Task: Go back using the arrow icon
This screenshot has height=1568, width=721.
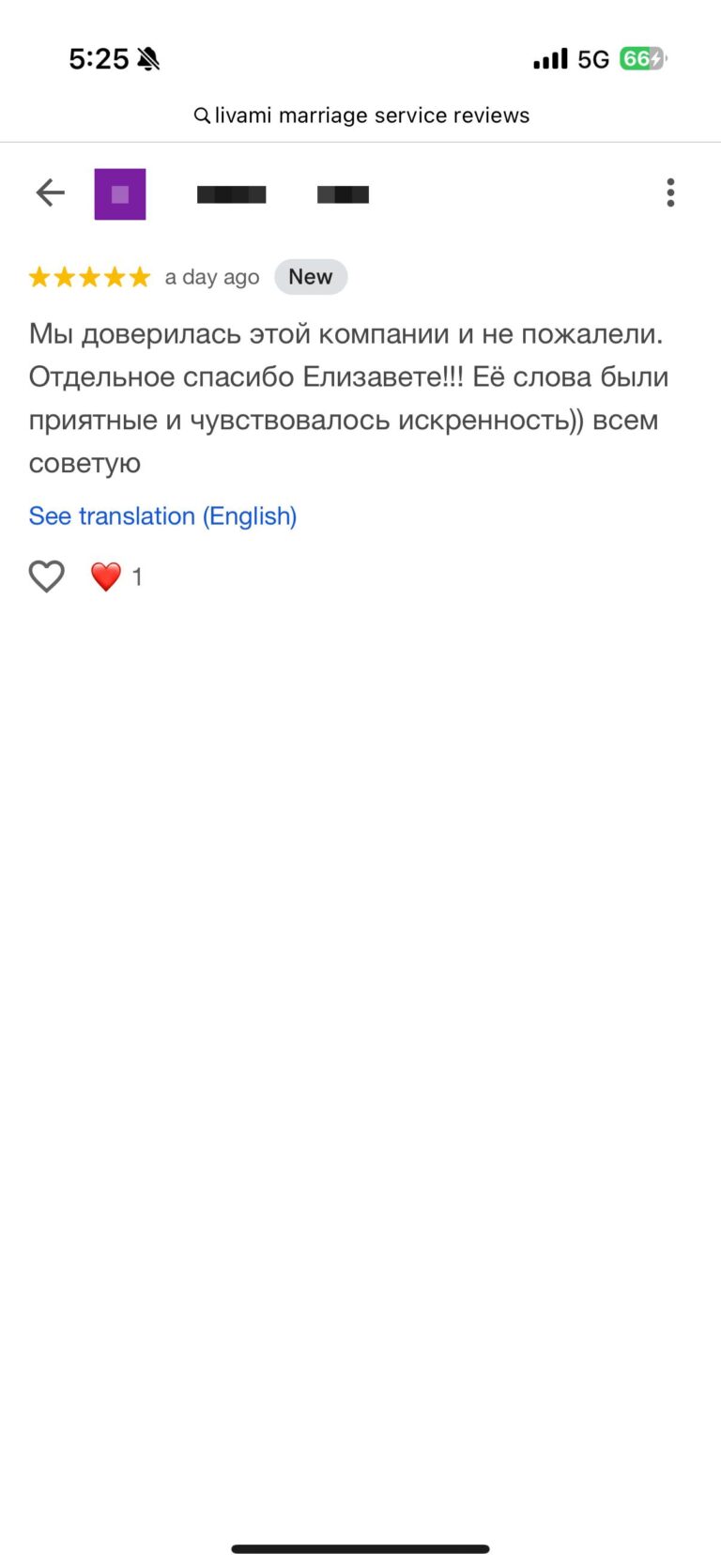Action: (51, 193)
